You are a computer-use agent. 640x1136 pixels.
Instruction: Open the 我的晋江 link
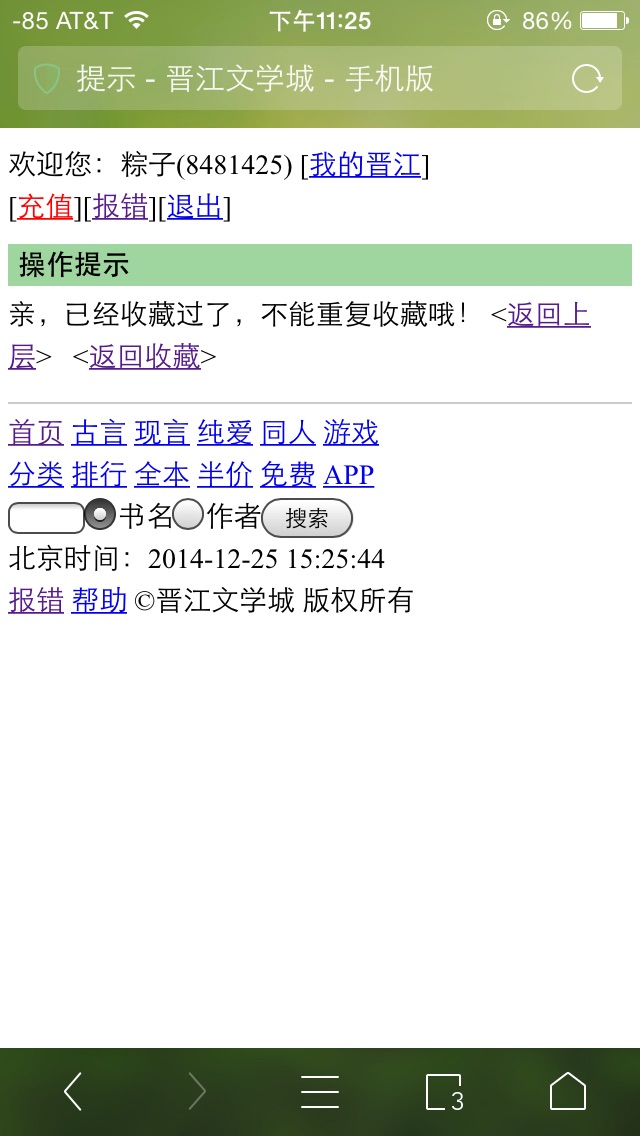click(x=365, y=166)
